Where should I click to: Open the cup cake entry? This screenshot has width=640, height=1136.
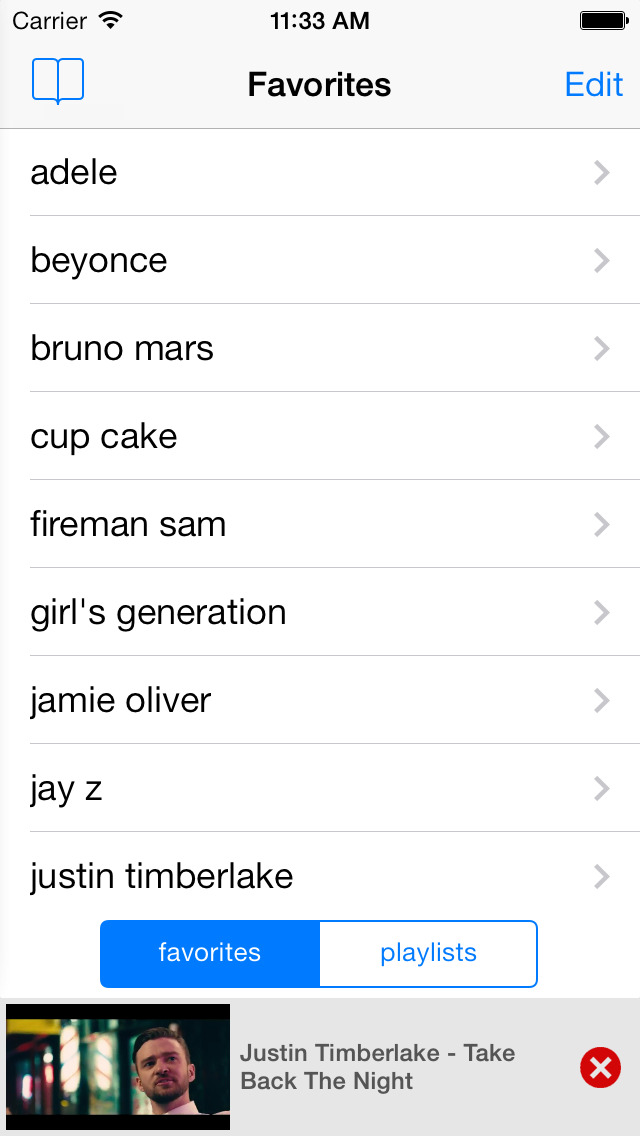(x=320, y=436)
